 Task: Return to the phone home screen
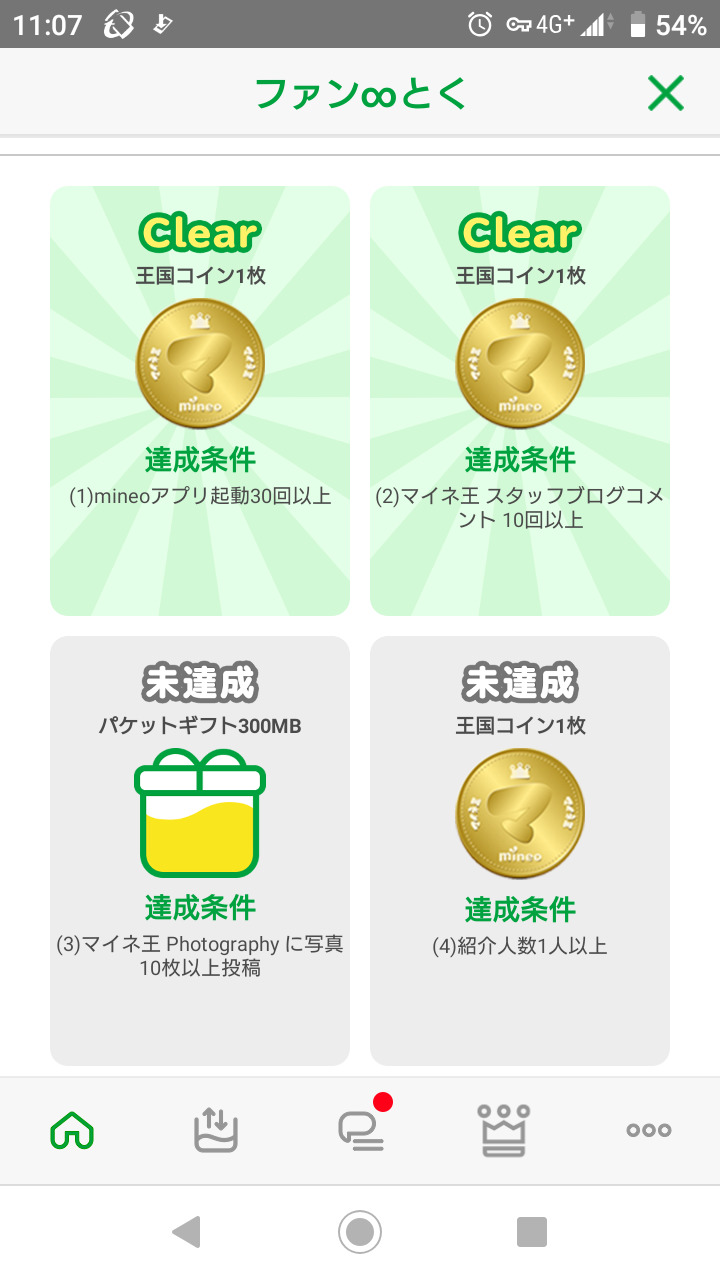click(360, 1232)
